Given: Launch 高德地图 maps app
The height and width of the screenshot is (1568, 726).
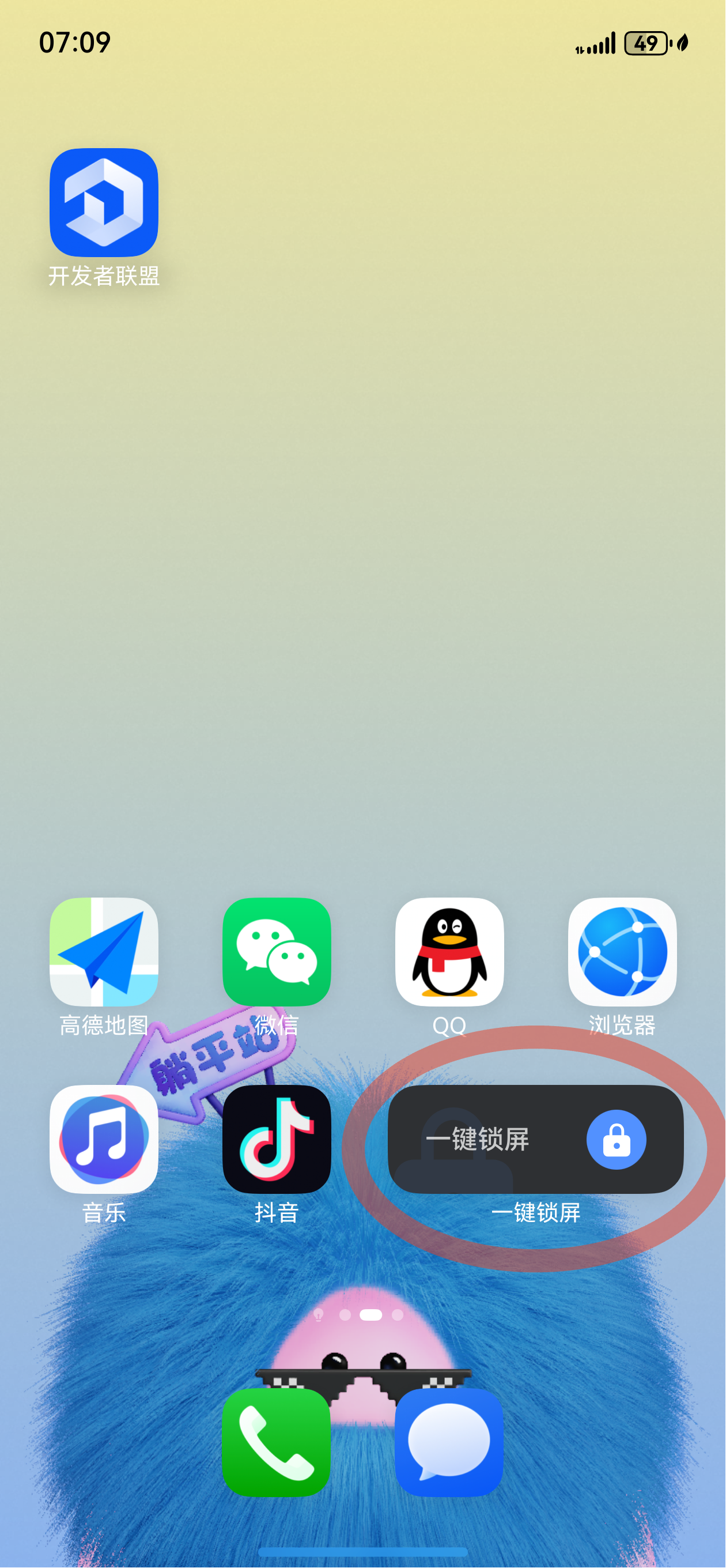Looking at the screenshot, I should pos(104,951).
